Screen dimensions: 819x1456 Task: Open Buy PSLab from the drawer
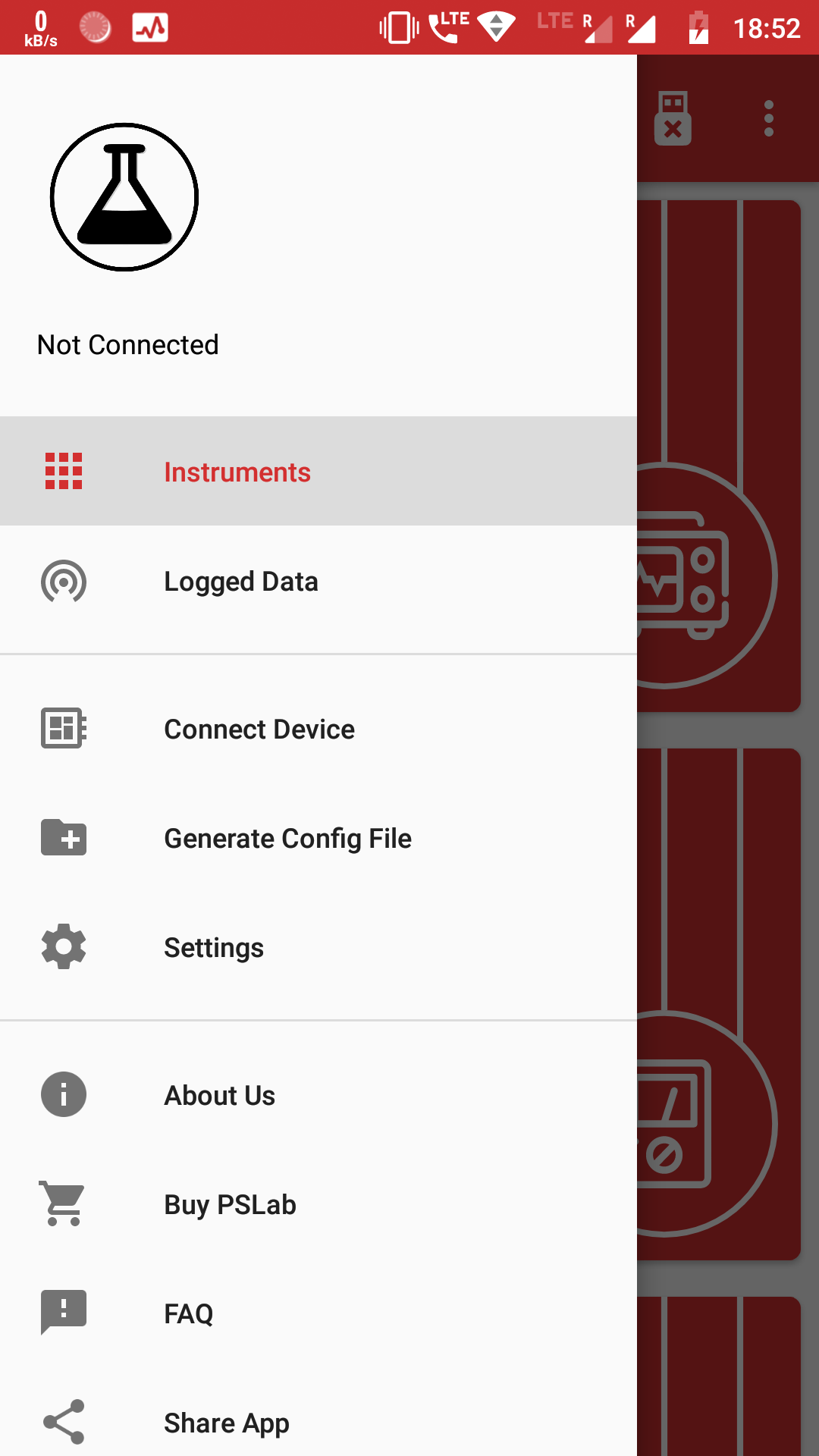click(230, 1204)
